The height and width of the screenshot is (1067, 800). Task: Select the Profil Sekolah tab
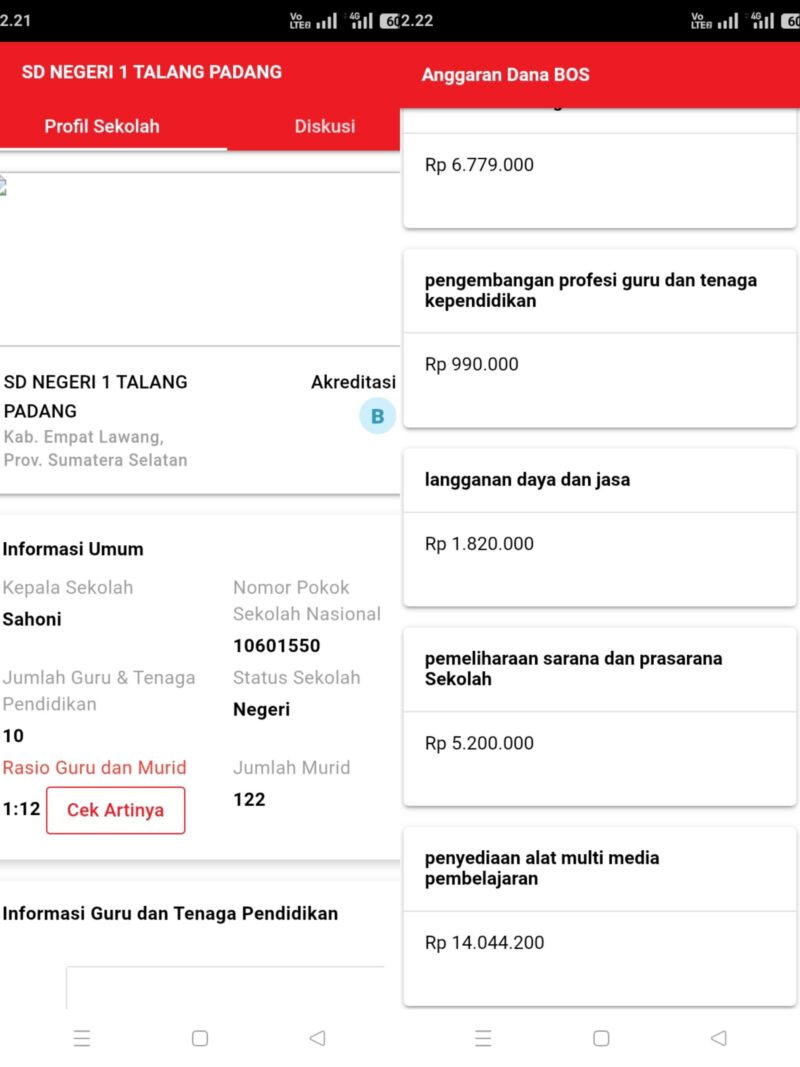point(102,127)
